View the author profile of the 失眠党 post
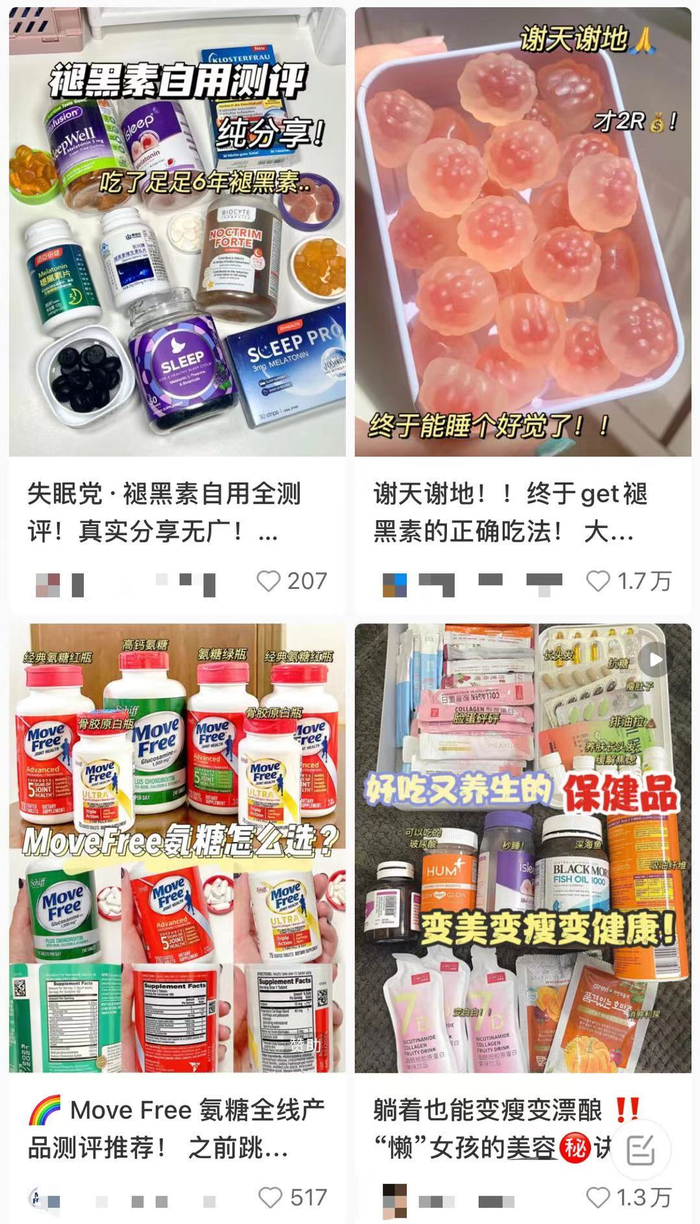 point(48,583)
